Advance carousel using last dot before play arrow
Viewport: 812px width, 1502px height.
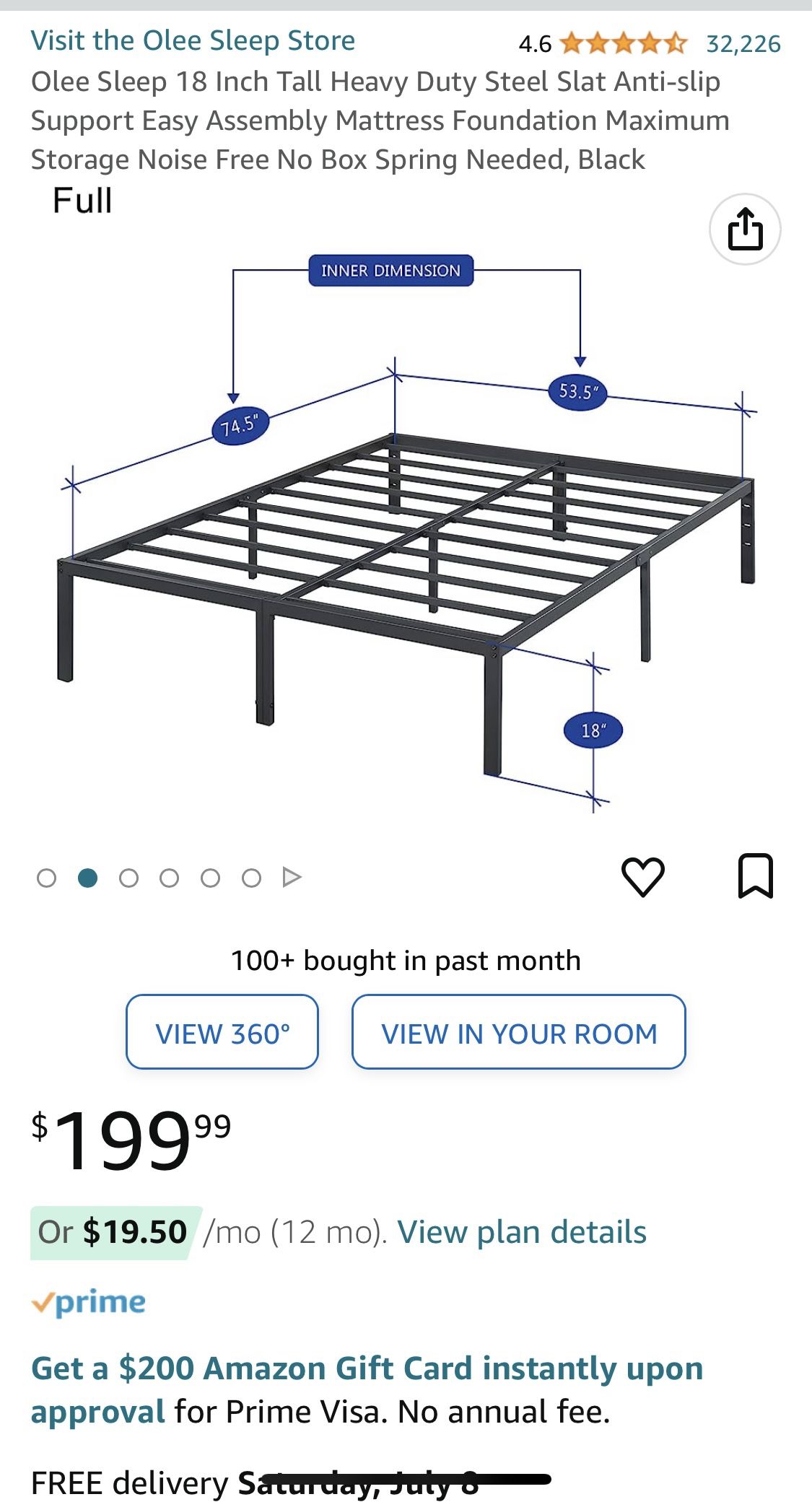point(251,876)
